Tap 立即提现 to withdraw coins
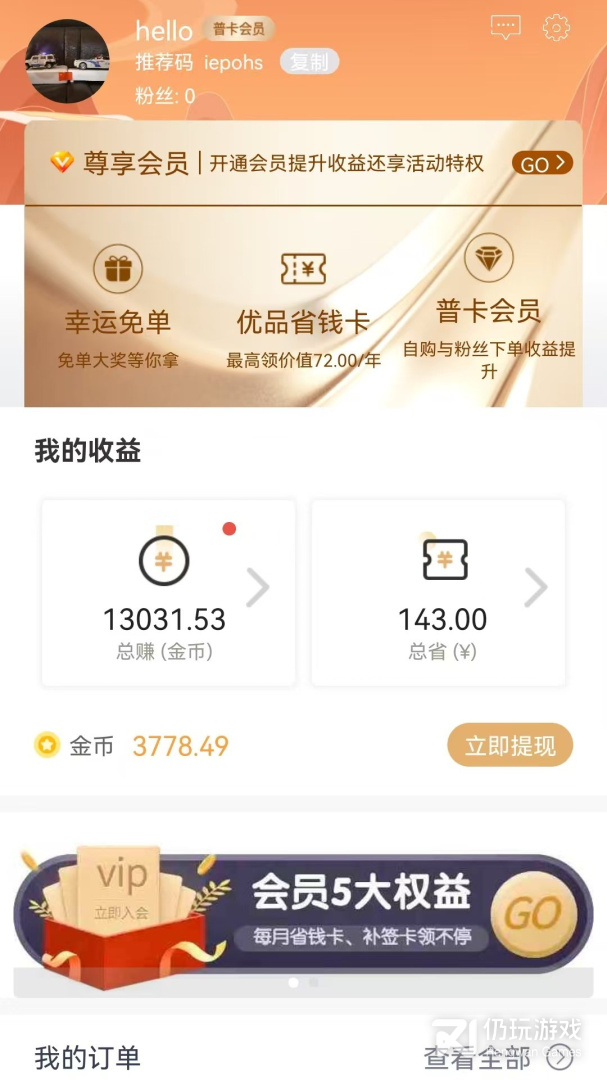Image resolution: width=607 pixels, height=1080 pixels. pos(510,746)
